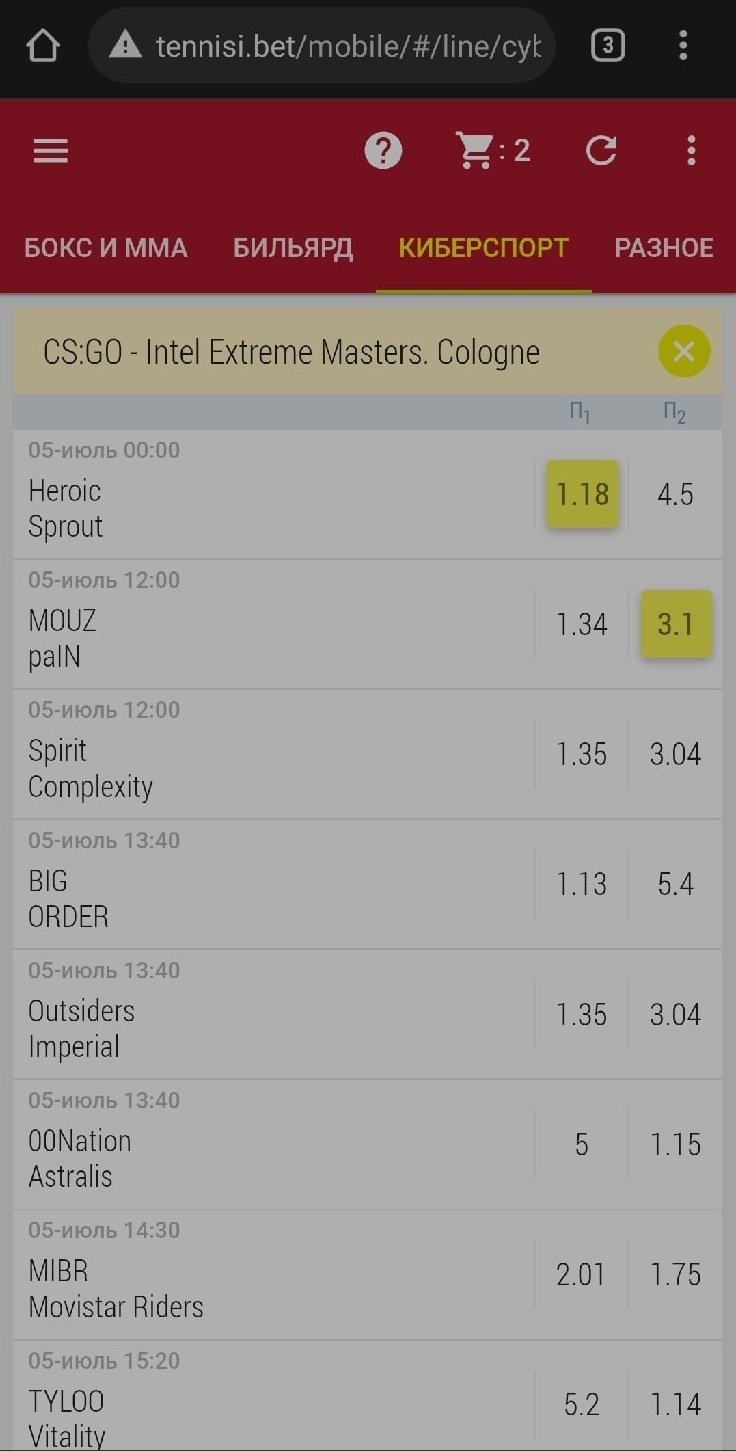Open the bet slip cart

point(492,151)
